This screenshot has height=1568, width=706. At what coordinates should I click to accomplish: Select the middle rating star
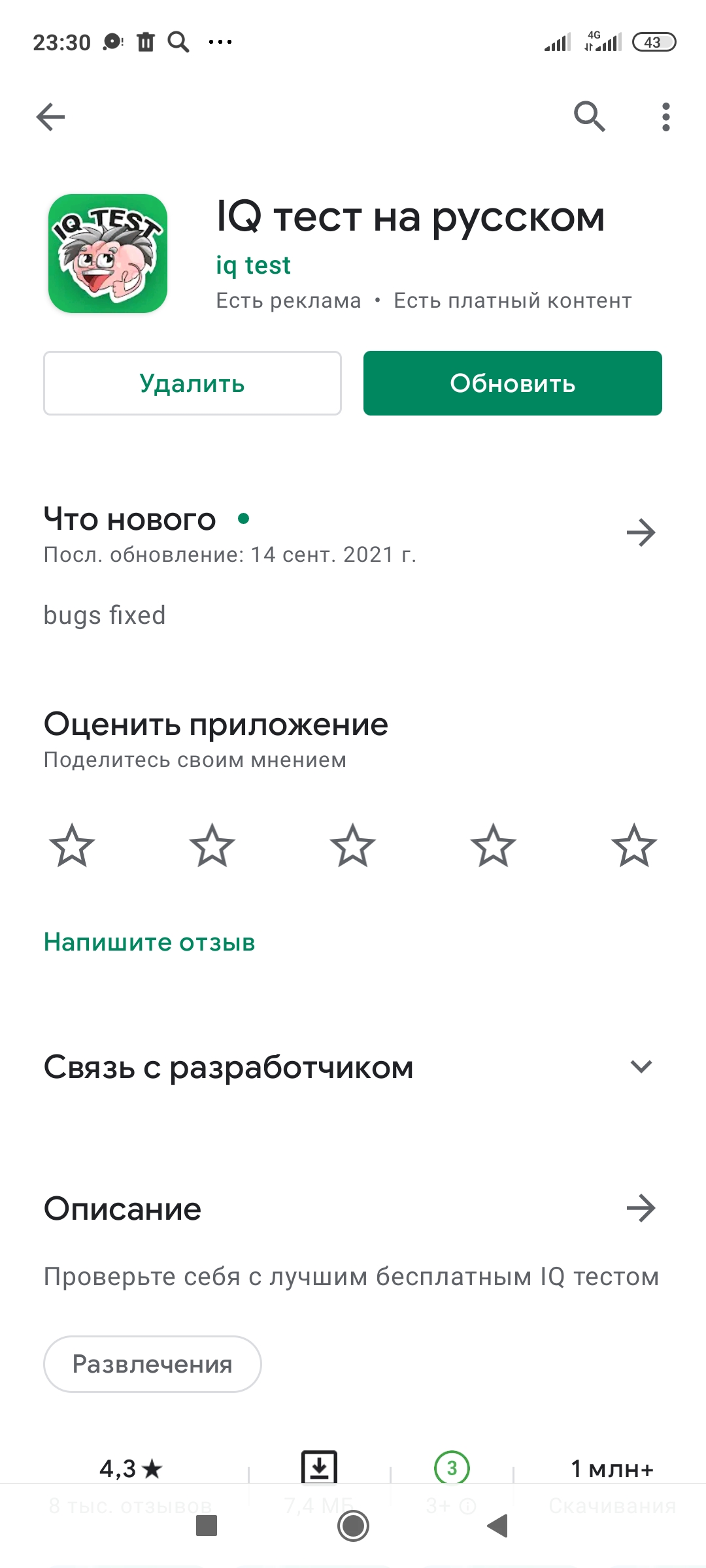tap(352, 846)
